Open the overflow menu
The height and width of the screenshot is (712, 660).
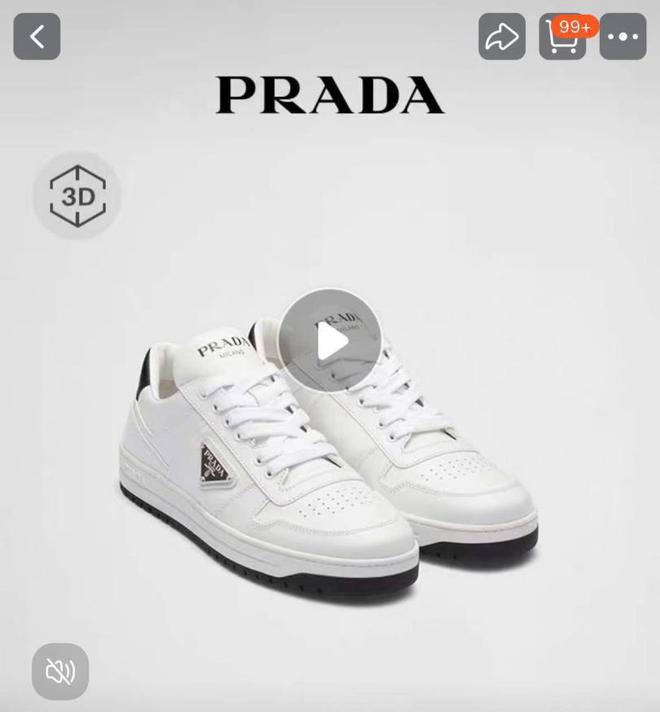[x=623, y=37]
